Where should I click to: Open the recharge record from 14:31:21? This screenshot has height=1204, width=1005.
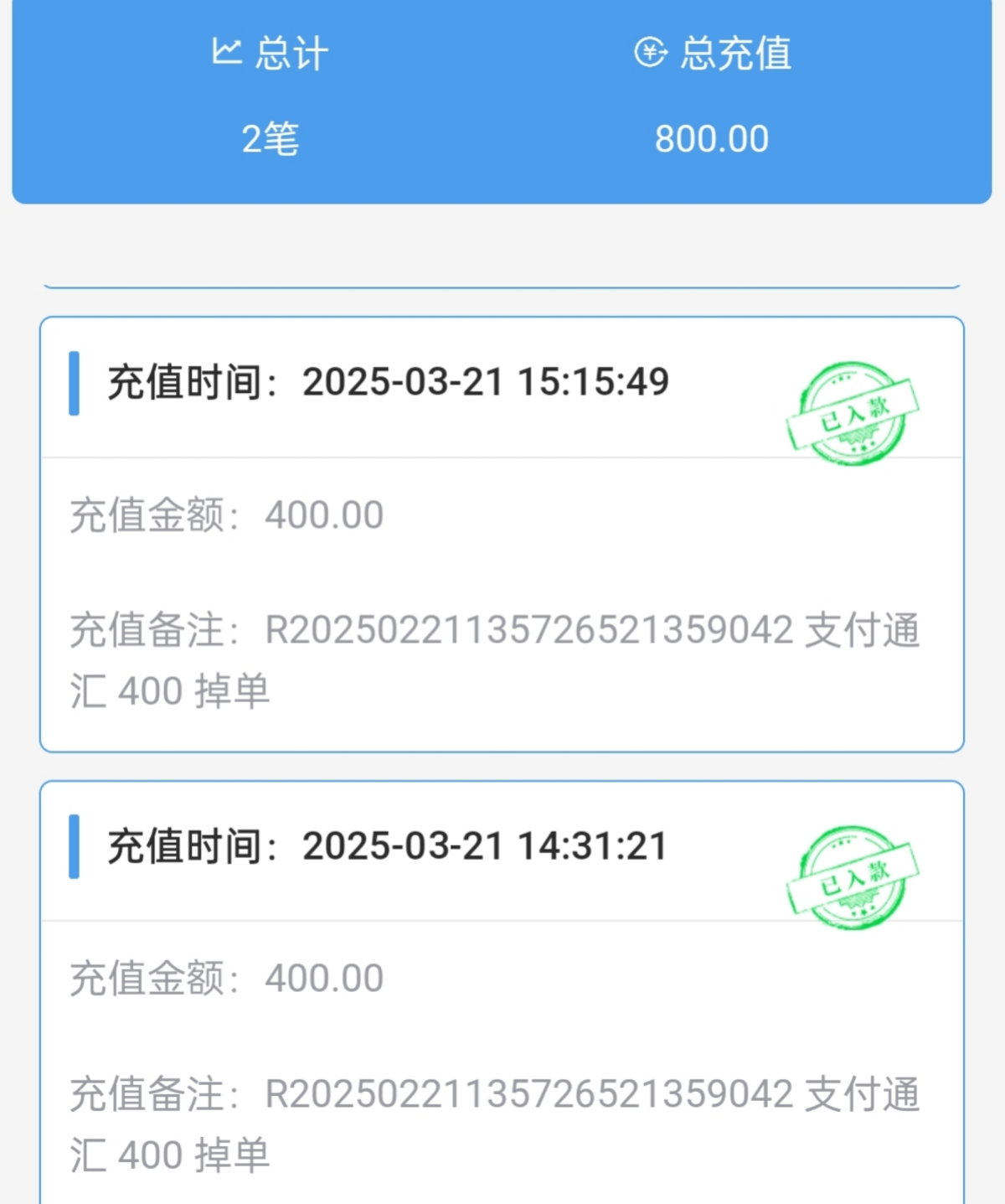501,993
